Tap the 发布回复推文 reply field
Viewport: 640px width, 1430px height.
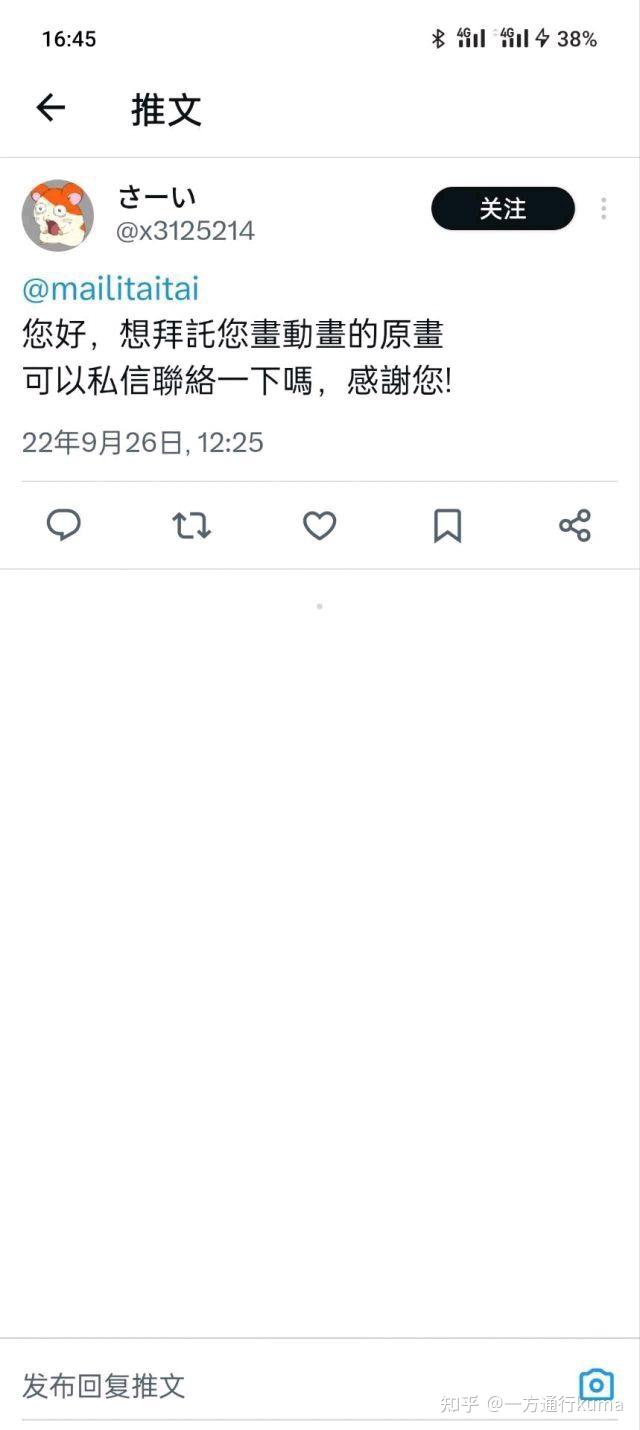[x=290, y=1385]
